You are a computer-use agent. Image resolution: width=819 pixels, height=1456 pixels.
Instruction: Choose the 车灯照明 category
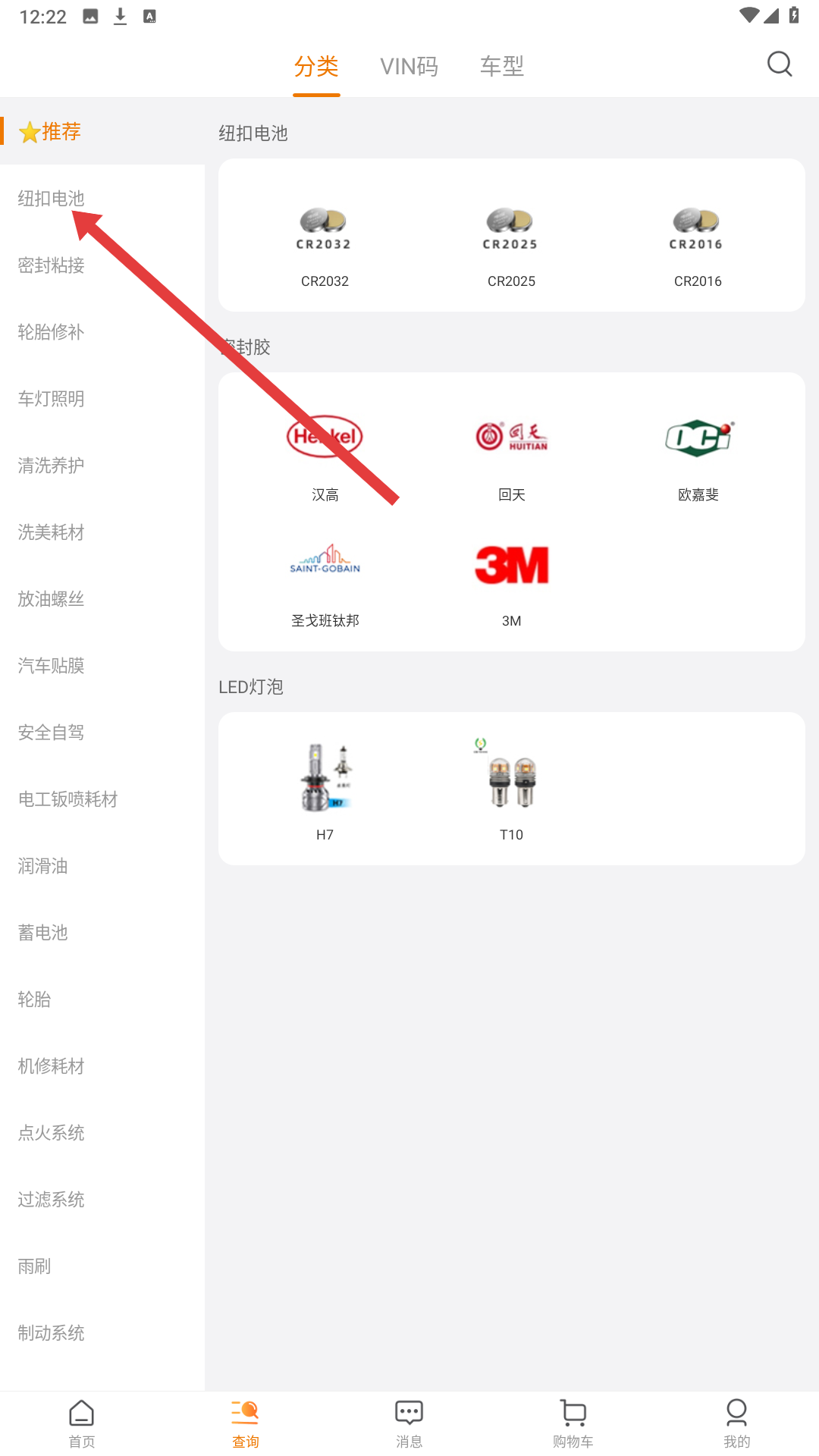click(52, 399)
